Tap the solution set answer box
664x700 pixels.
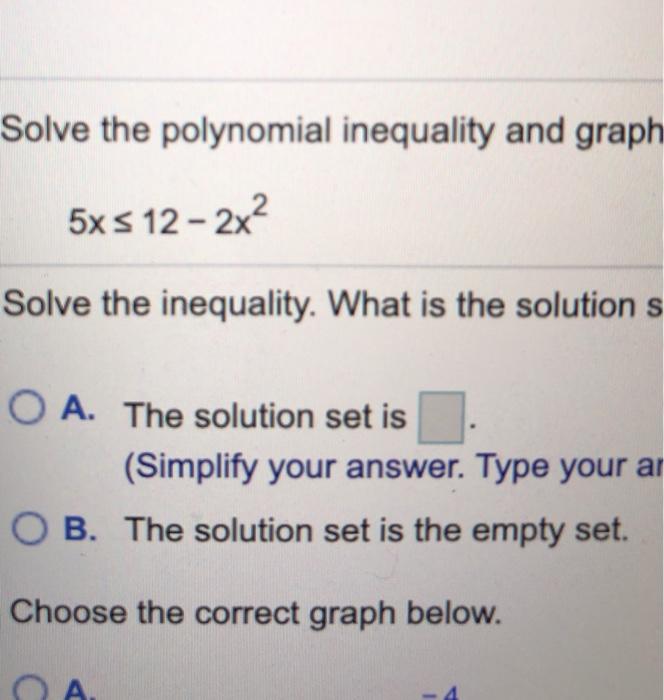441,418
